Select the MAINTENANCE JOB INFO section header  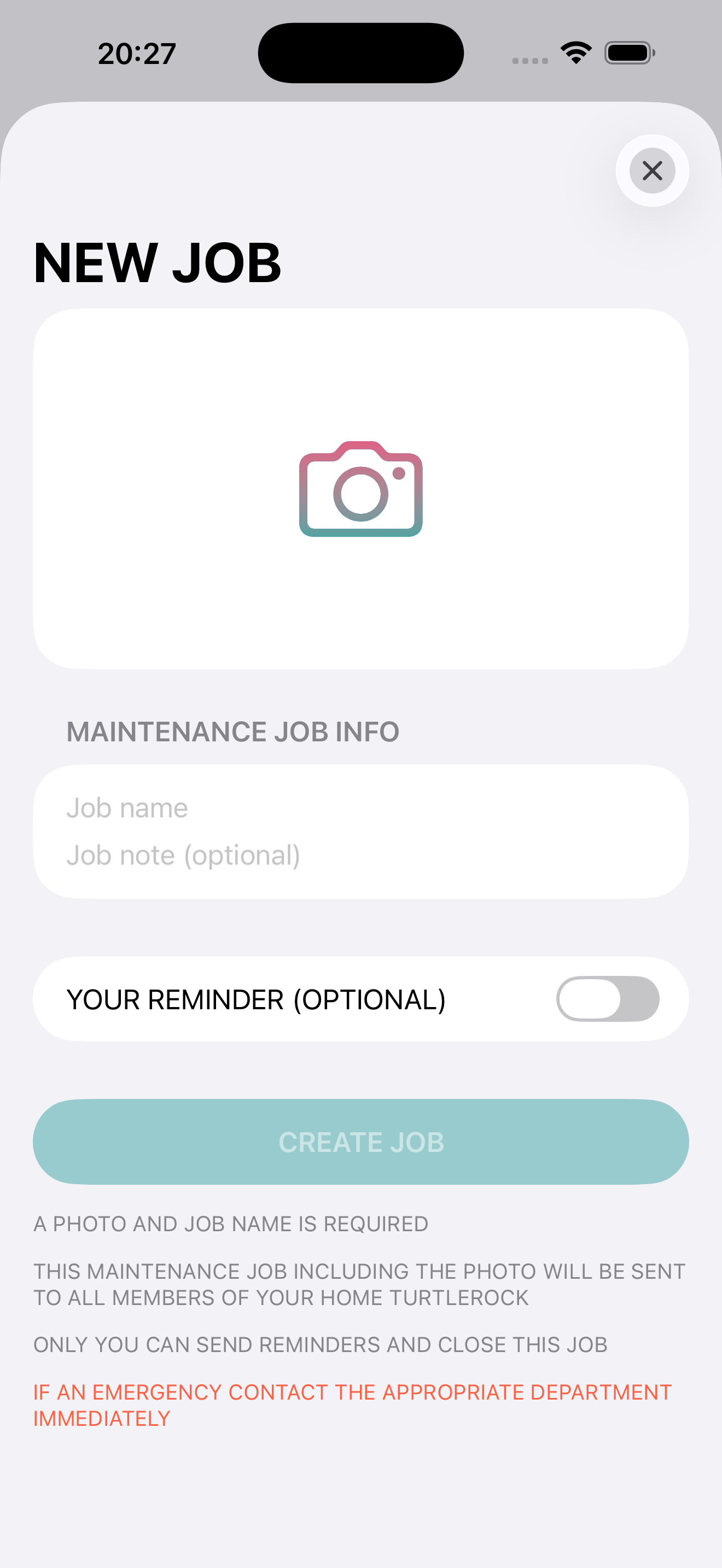click(233, 731)
